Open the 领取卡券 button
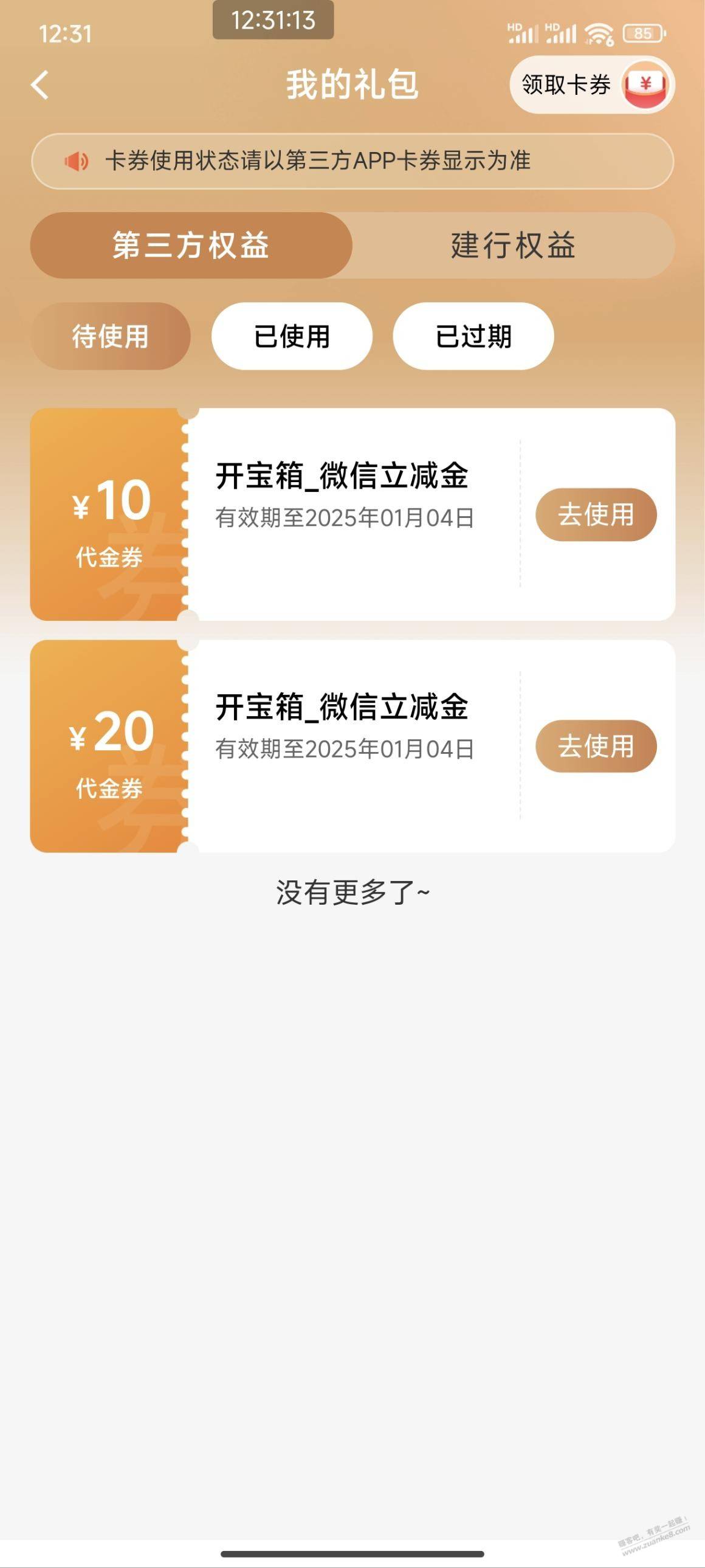 coord(592,85)
